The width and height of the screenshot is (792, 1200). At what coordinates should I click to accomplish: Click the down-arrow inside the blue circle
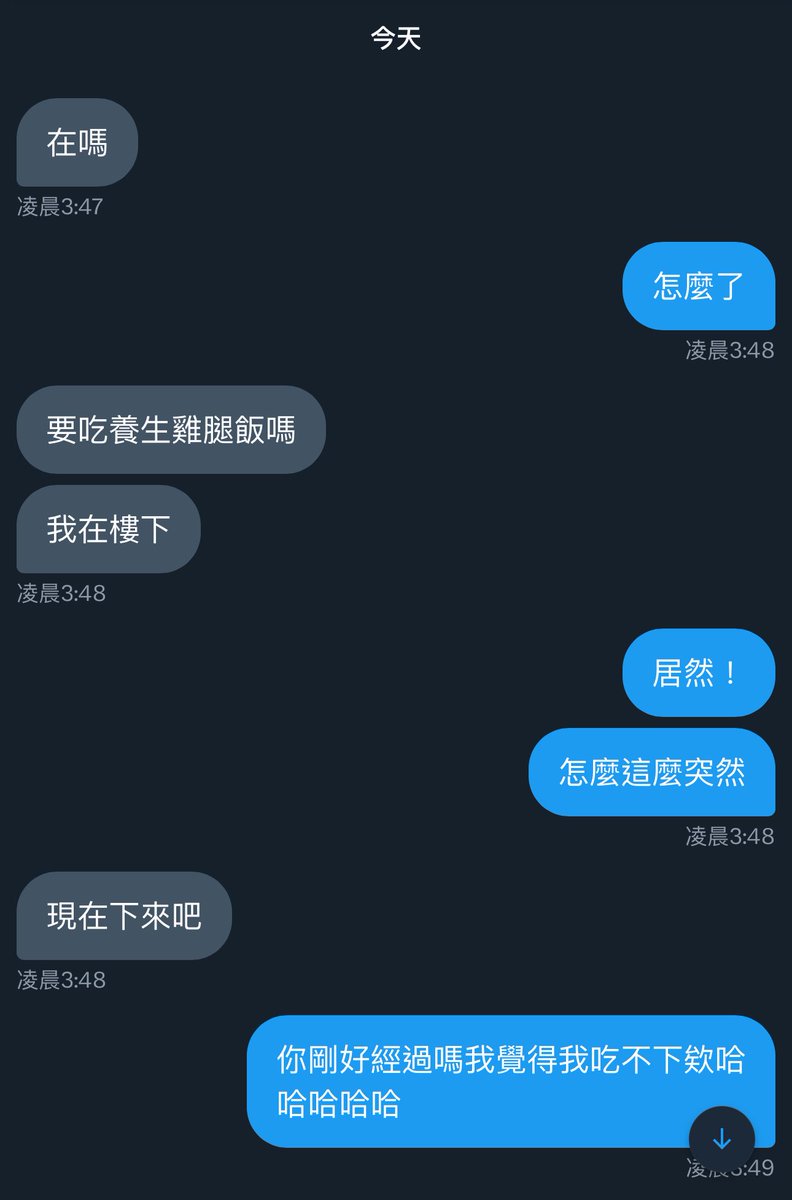click(720, 1138)
